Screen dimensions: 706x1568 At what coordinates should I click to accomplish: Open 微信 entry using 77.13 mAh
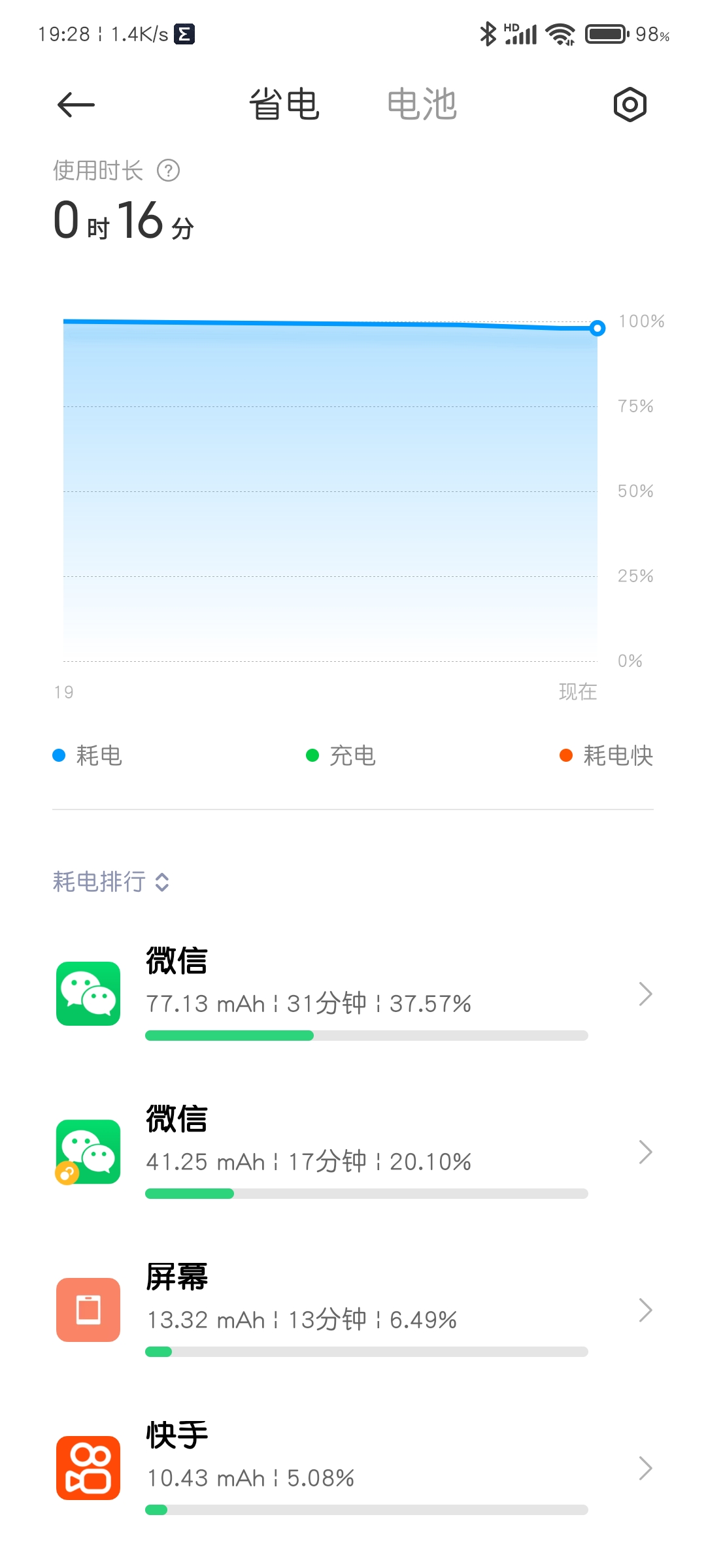click(x=353, y=994)
